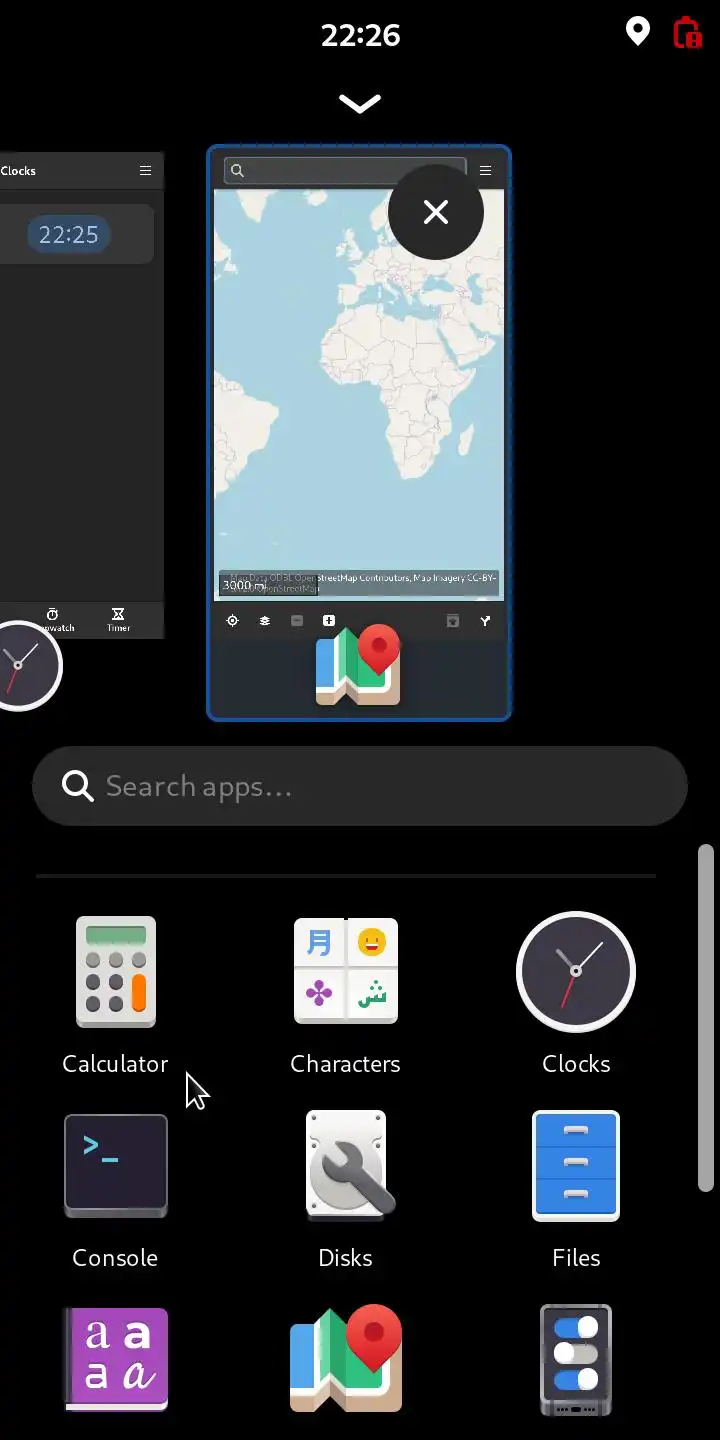Open the purple Fonts app icon
This screenshot has width=720, height=1440.
click(116, 1360)
